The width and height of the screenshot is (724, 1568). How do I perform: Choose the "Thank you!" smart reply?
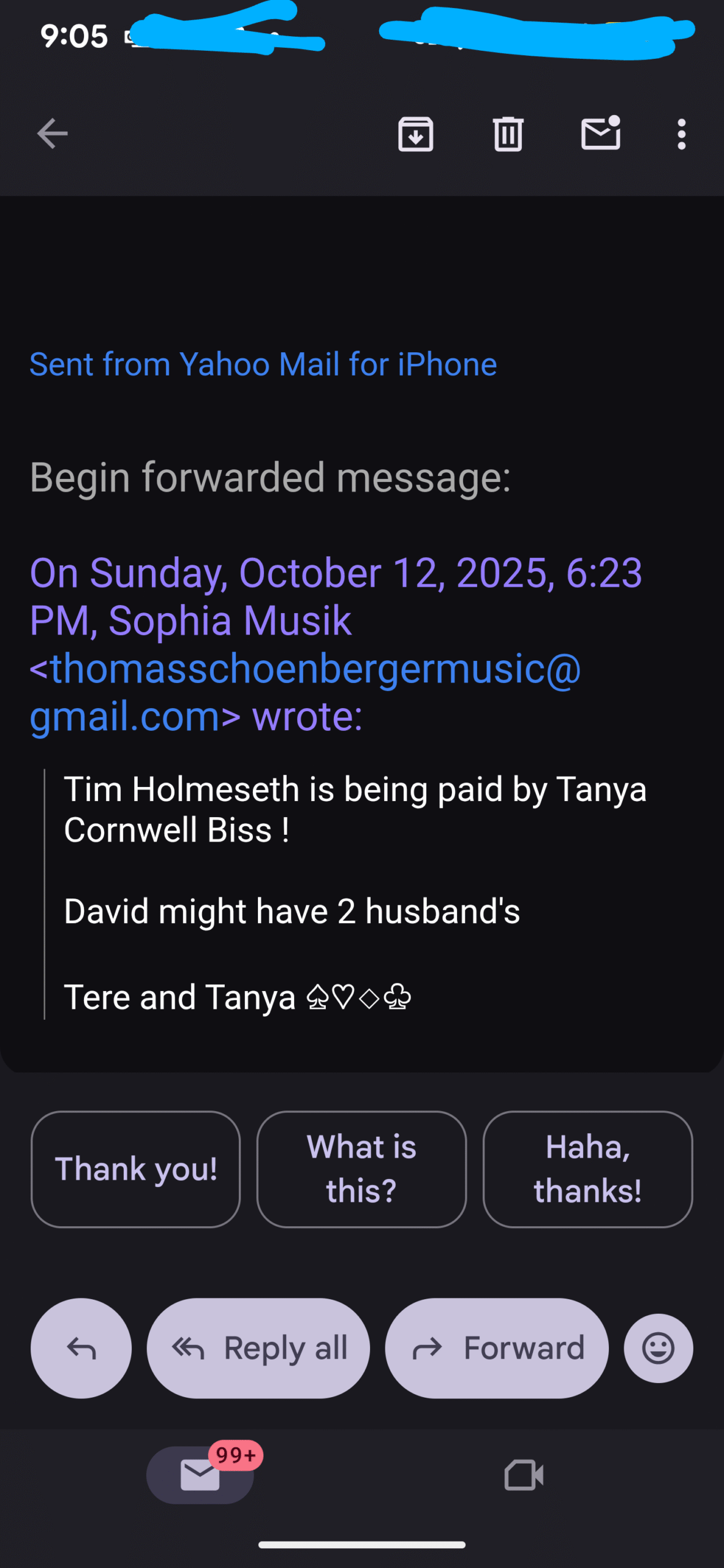[x=135, y=1169]
